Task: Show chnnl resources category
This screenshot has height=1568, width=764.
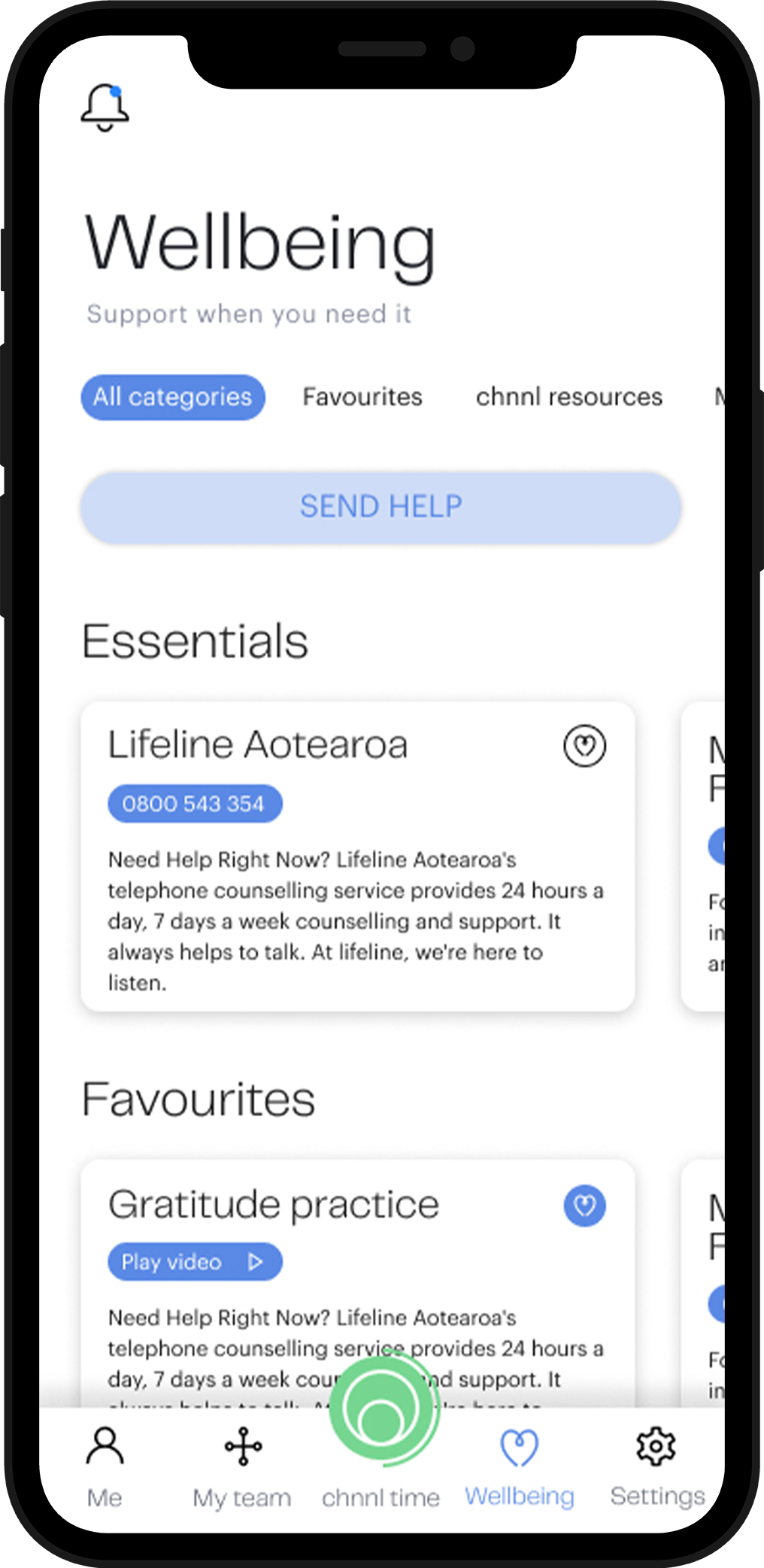Action: 568,397
